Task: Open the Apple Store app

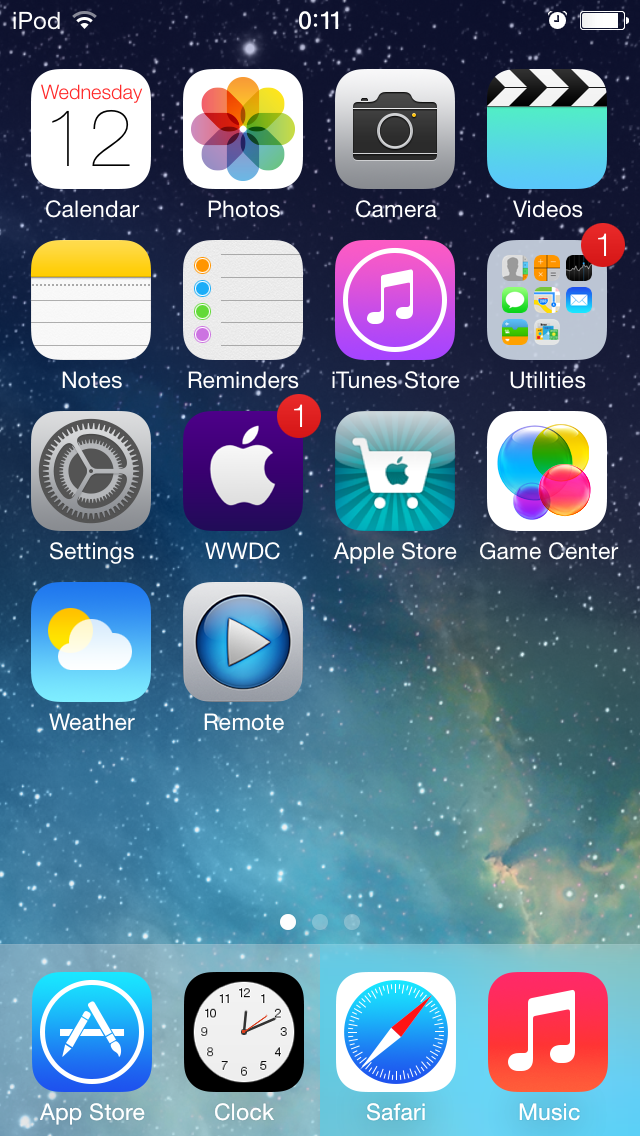Action: click(x=395, y=471)
